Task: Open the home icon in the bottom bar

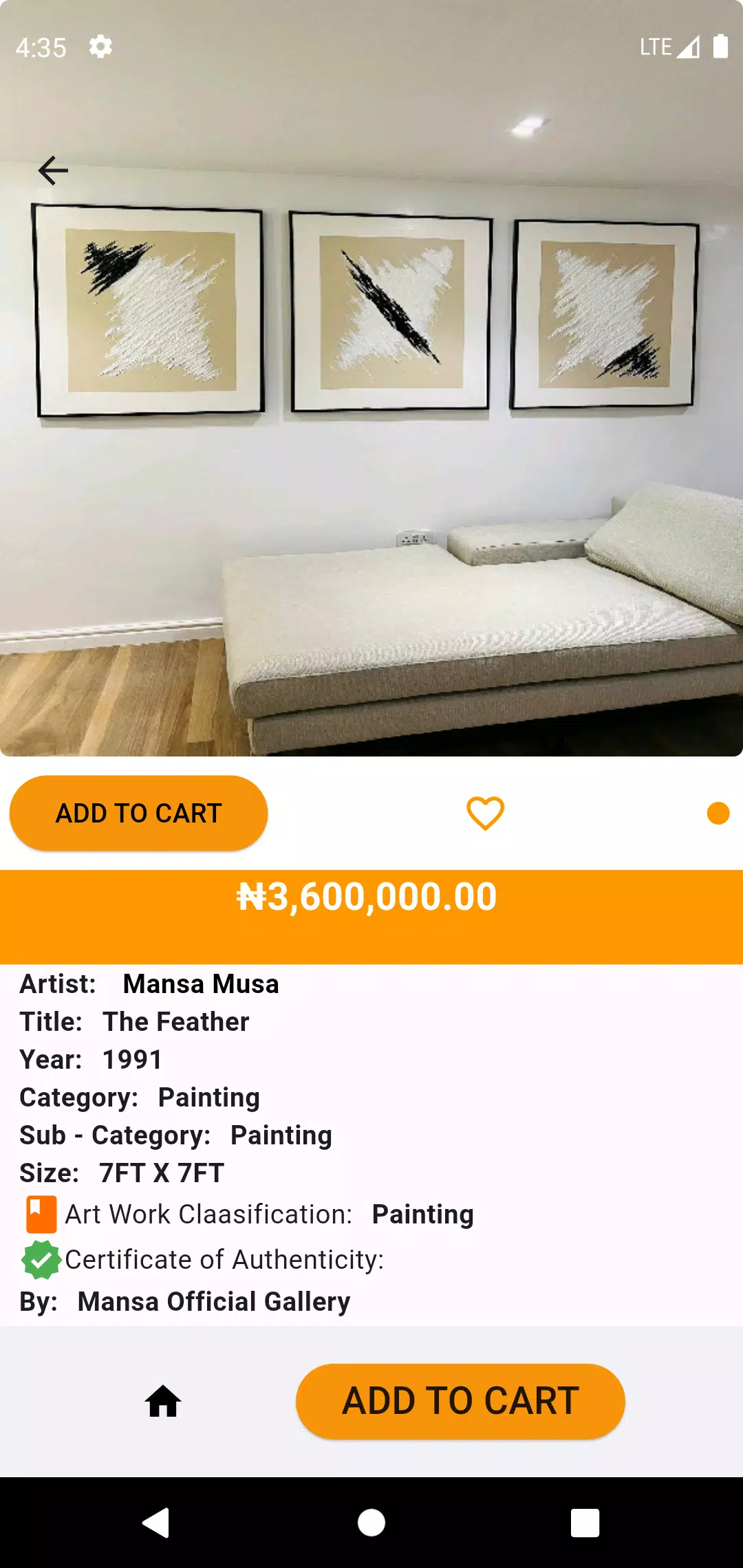Action: 163,1402
